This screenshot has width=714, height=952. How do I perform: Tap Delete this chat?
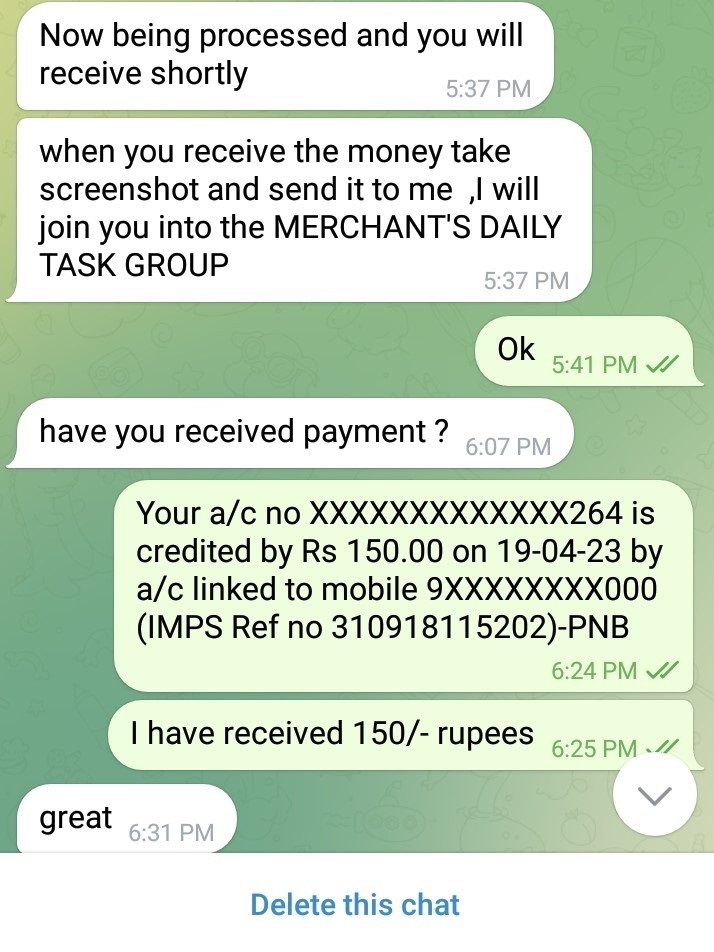355,905
